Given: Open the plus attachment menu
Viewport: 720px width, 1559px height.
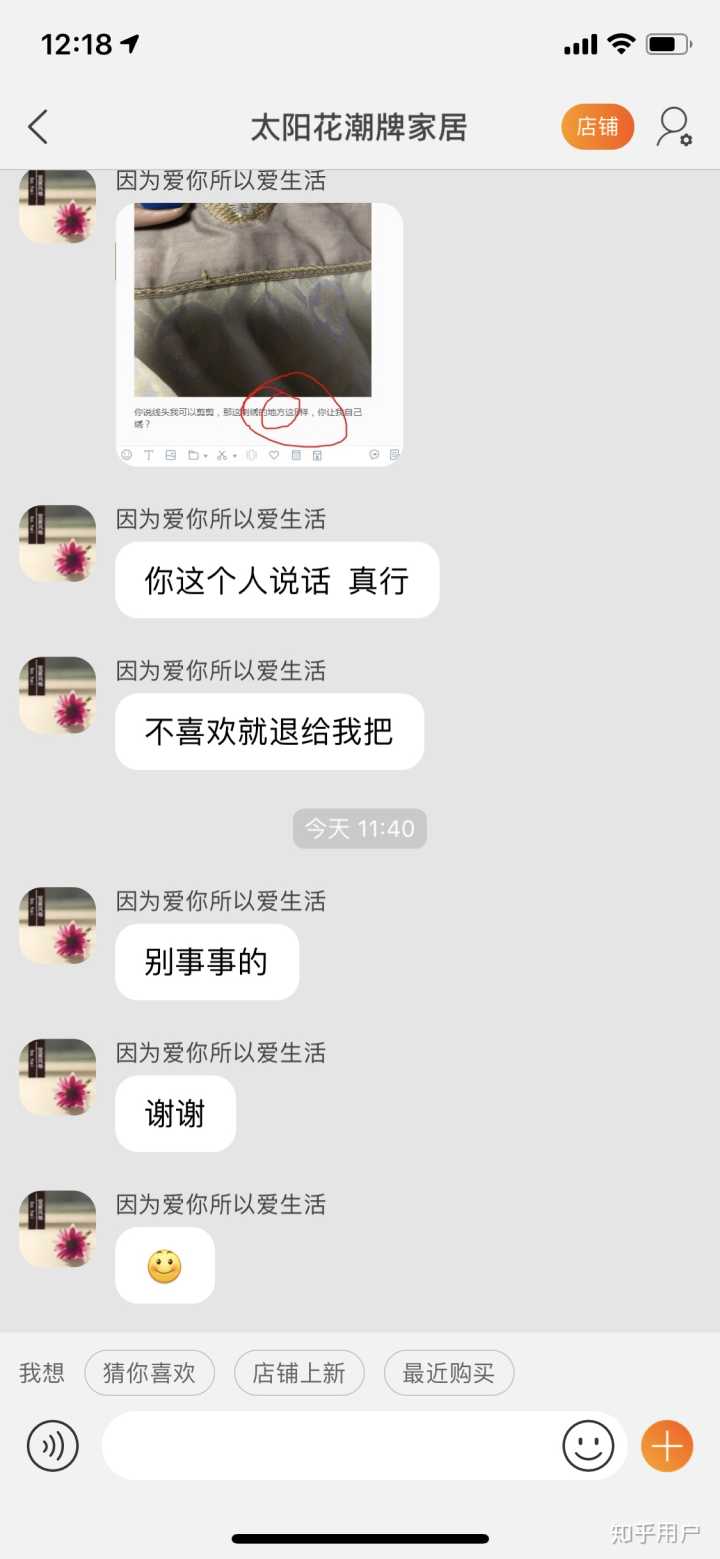Looking at the screenshot, I should coord(666,1446).
